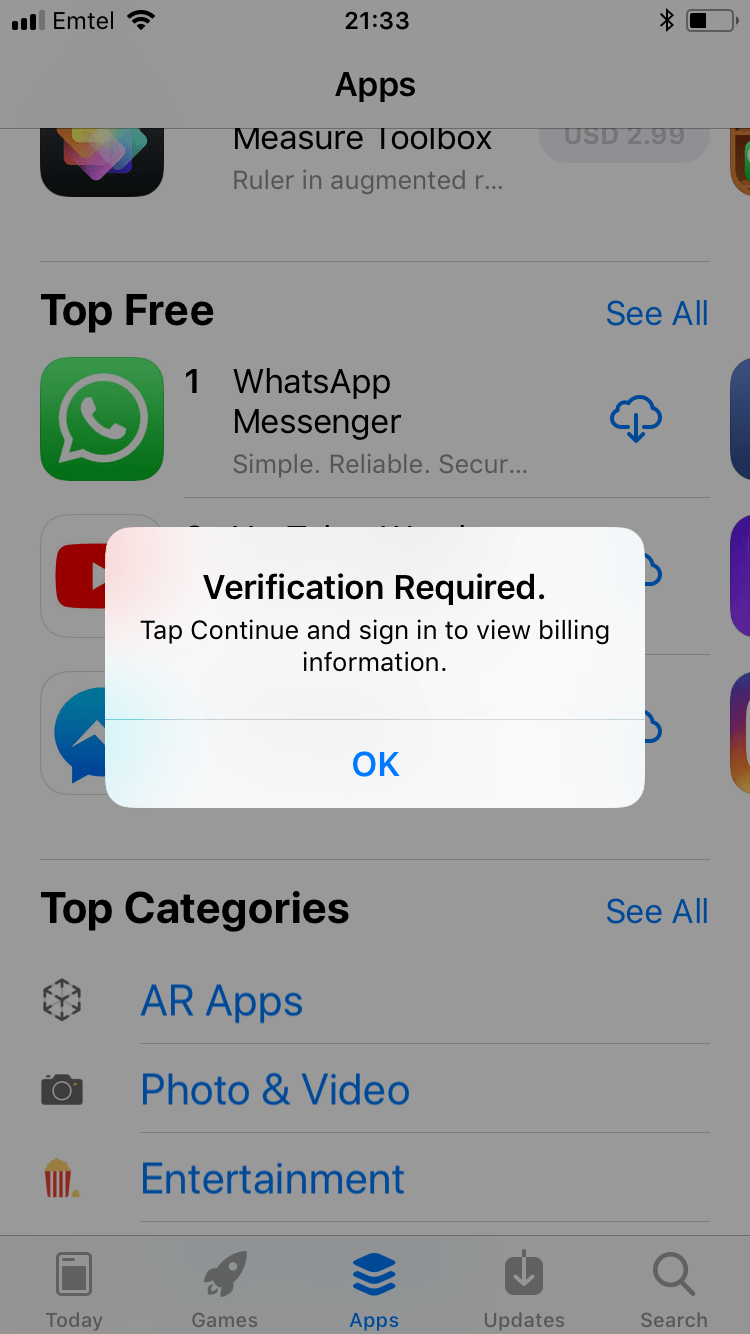Open the AR Apps category

[222, 1001]
